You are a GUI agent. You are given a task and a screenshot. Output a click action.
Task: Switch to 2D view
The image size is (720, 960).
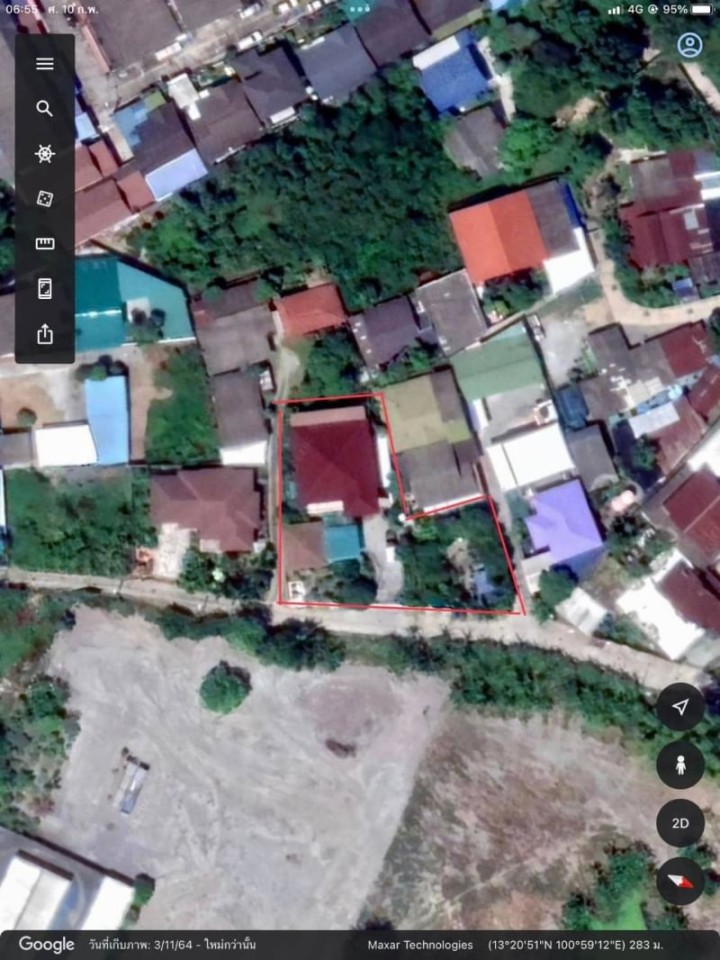click(x=681, y=824)
